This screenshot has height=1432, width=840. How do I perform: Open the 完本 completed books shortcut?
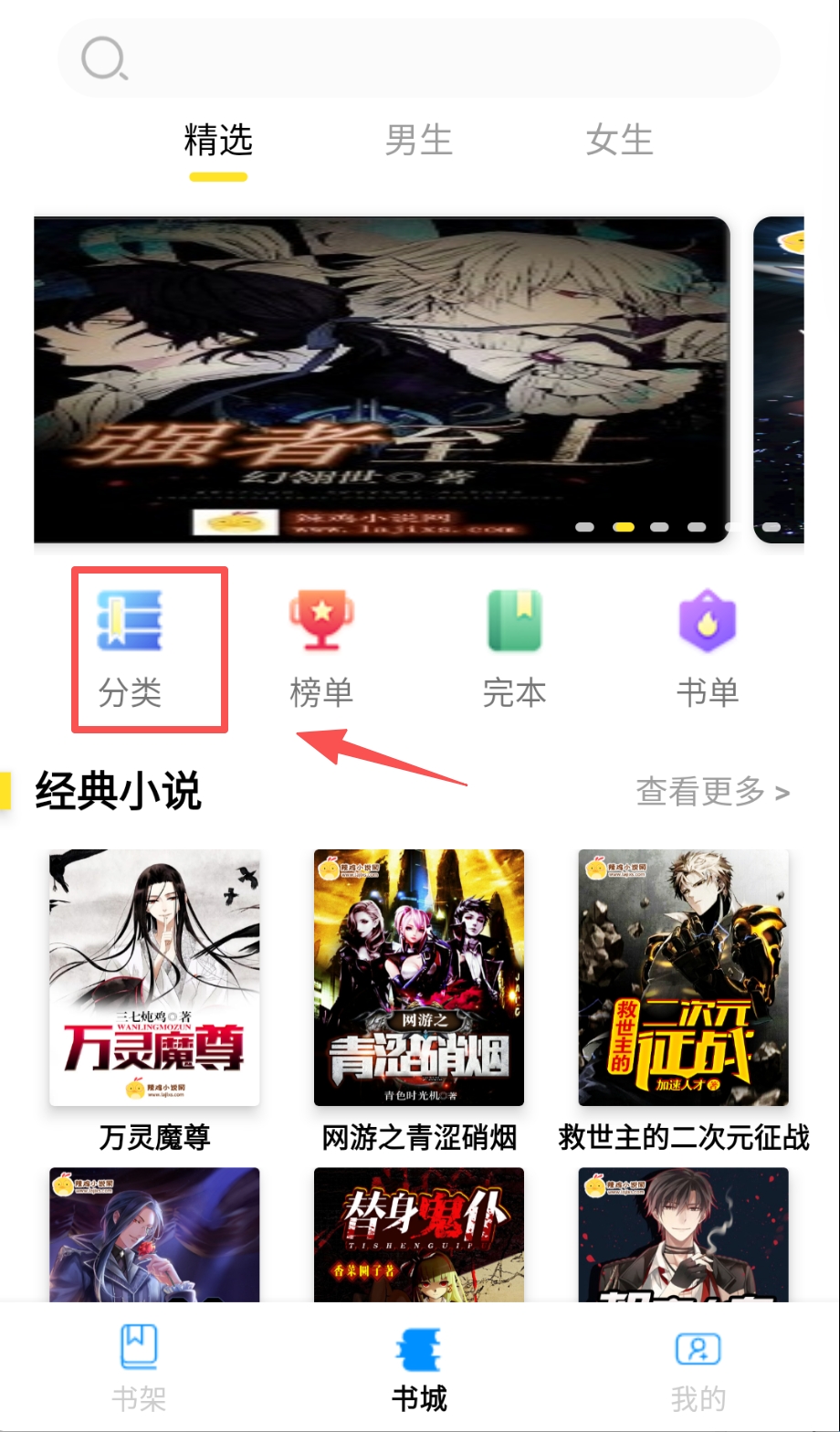pos(514,649)
